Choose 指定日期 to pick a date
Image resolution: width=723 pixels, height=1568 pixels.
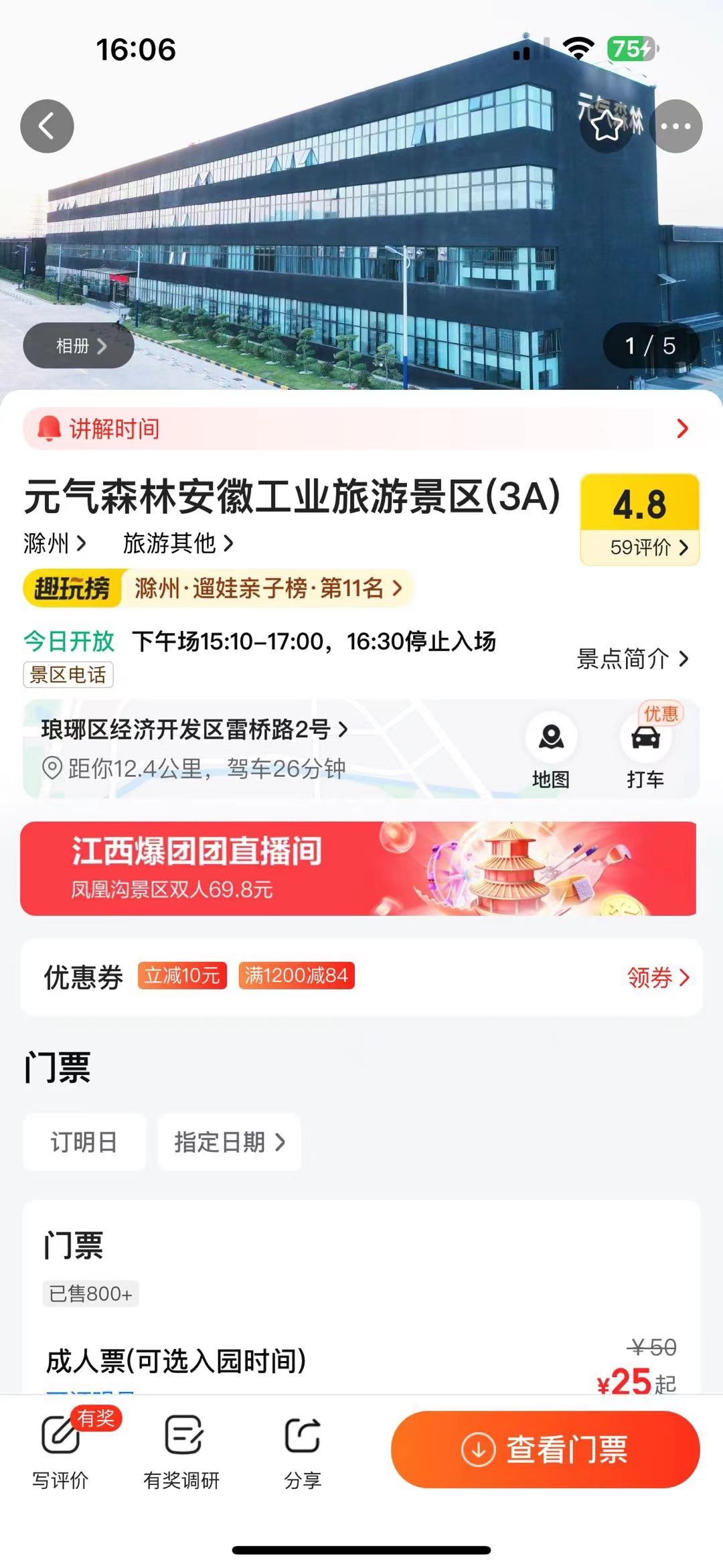230,1142
